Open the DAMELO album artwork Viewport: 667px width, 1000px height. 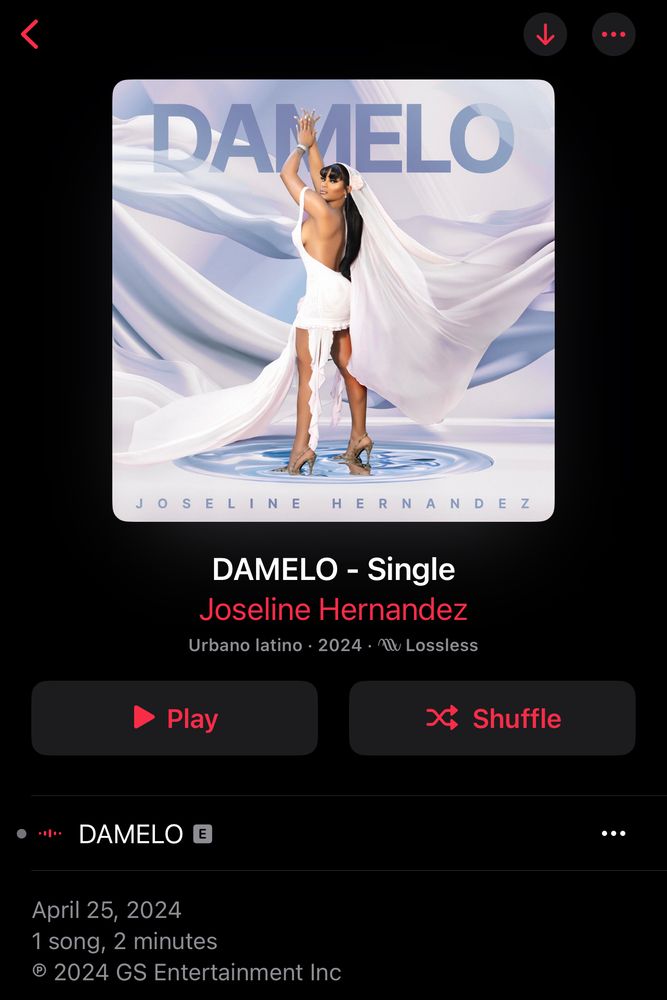[x=334, y=300]
